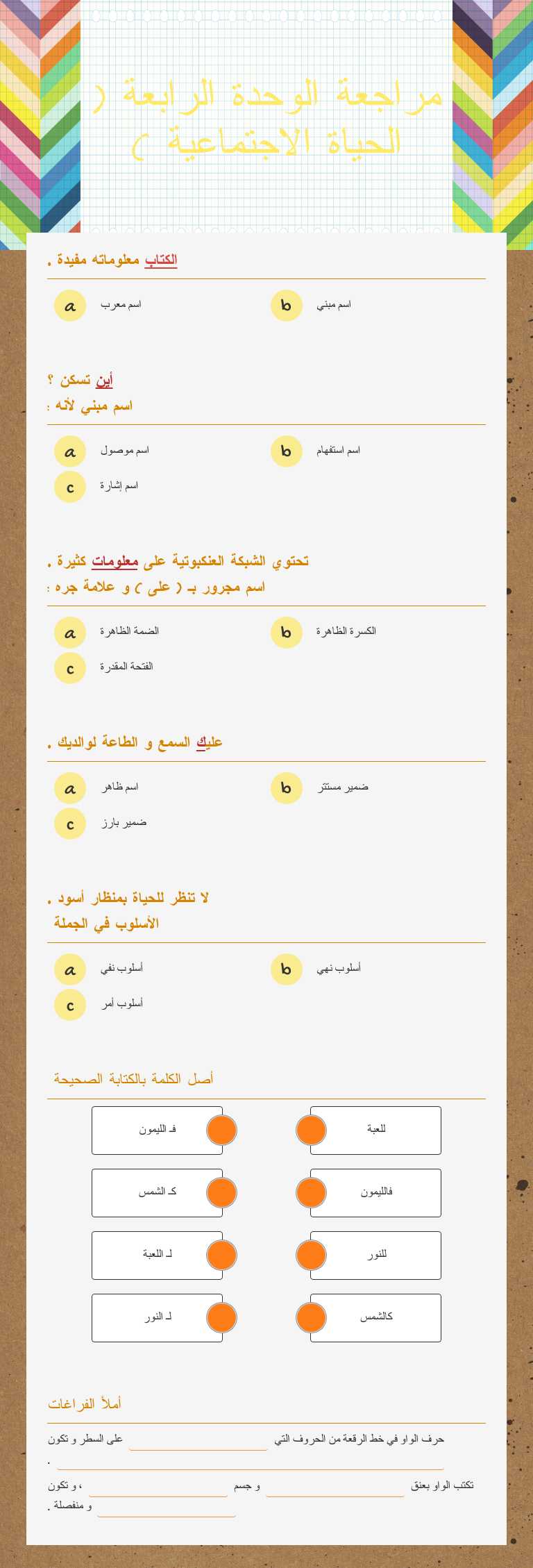Pick option c "اسم إشارة"
Screen dimensions: 533x1568
pyautogui.click(x=69, y=486)
